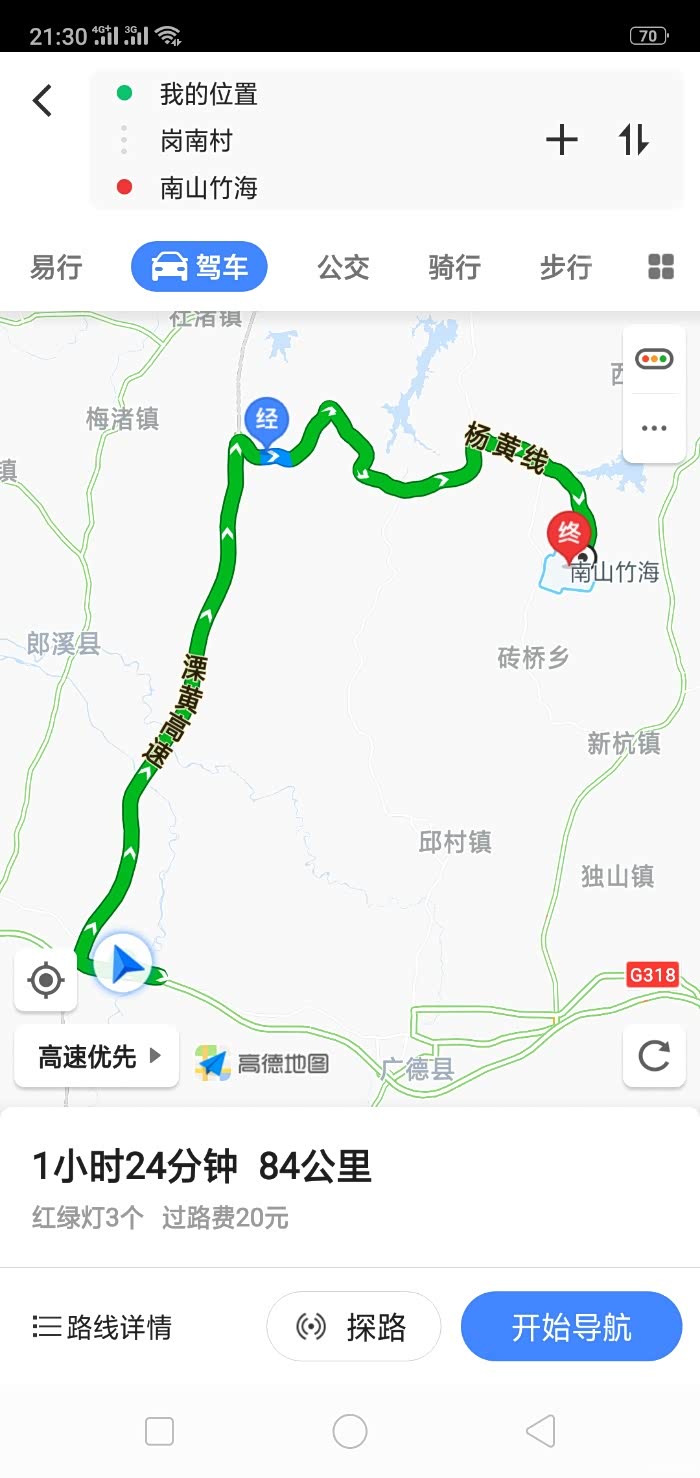Open 路线详情 route details
Viewport: 700px width, 1478px height.
102,1327
